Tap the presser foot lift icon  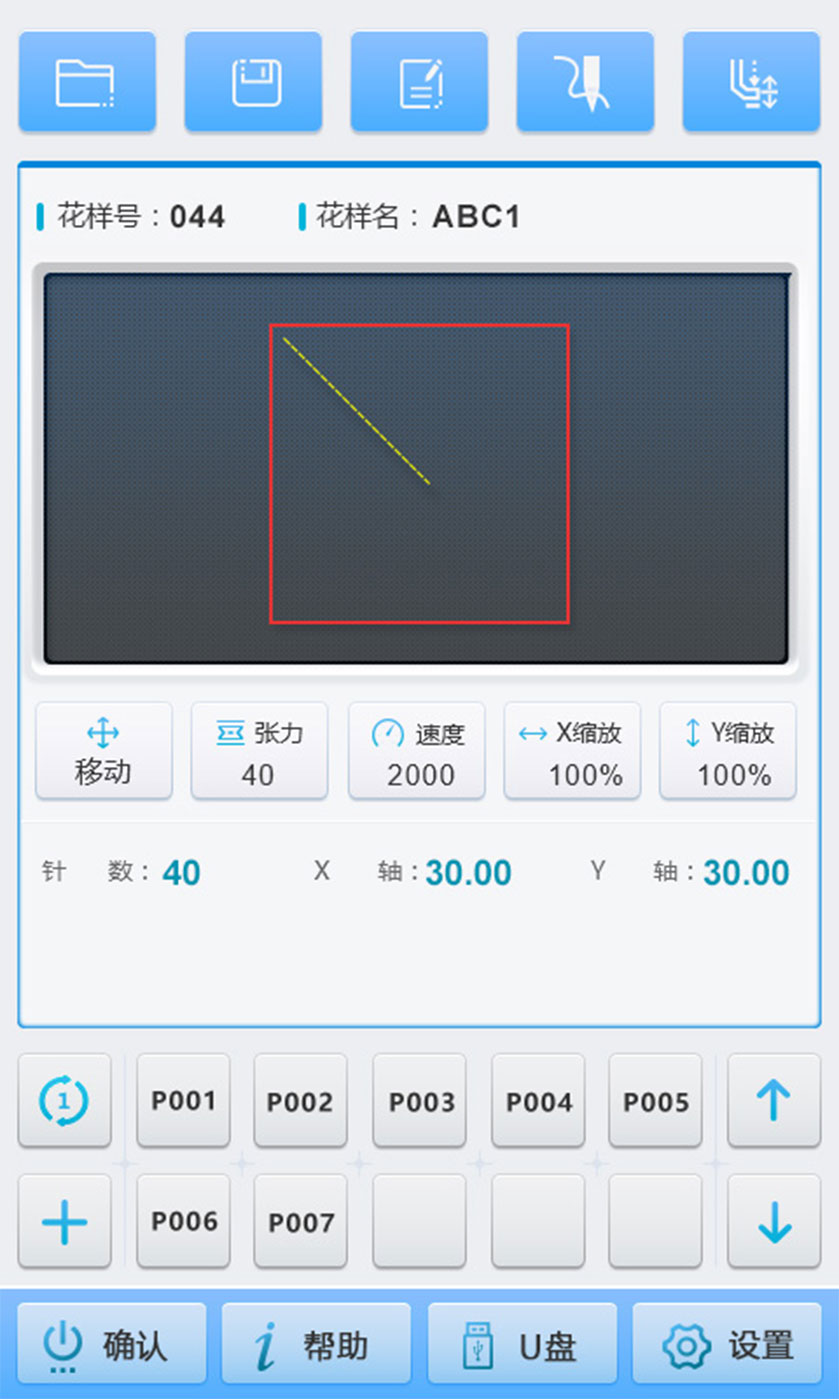click(751, 82)
